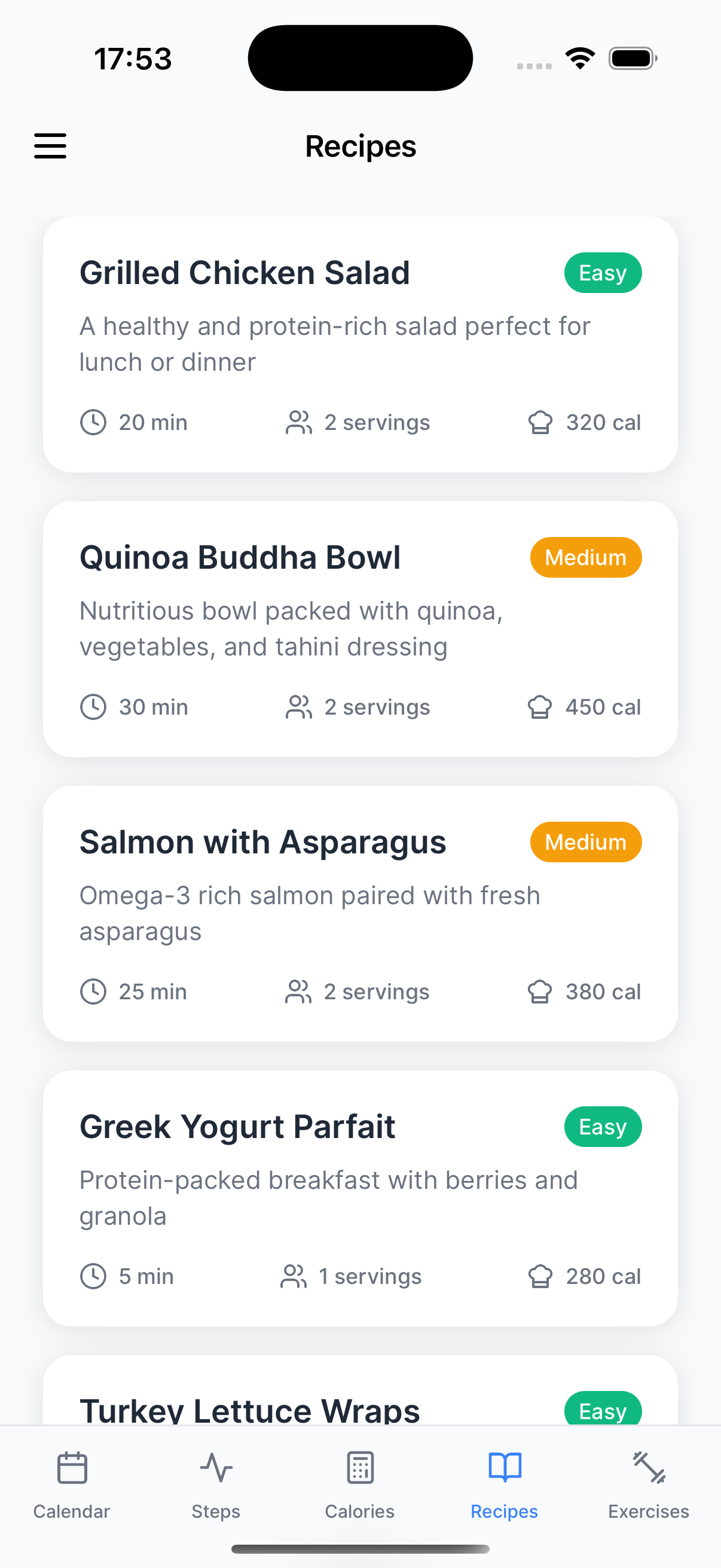This screenshot has width=721, height=1568.
Task: Switch to the Calendar tab
Action: pos(72,1484)
